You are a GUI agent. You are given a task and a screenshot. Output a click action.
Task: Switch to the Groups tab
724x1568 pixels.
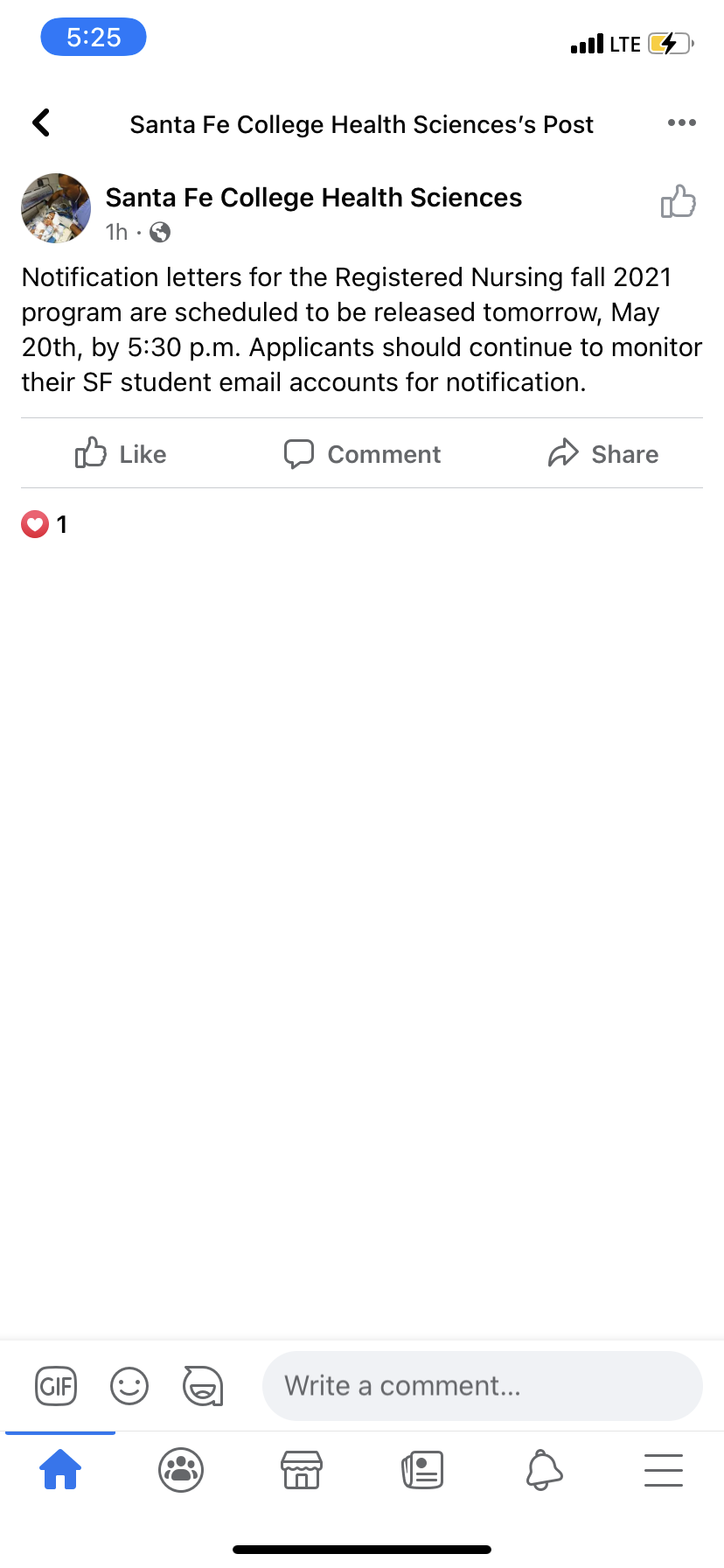[x=181, y=1469]
